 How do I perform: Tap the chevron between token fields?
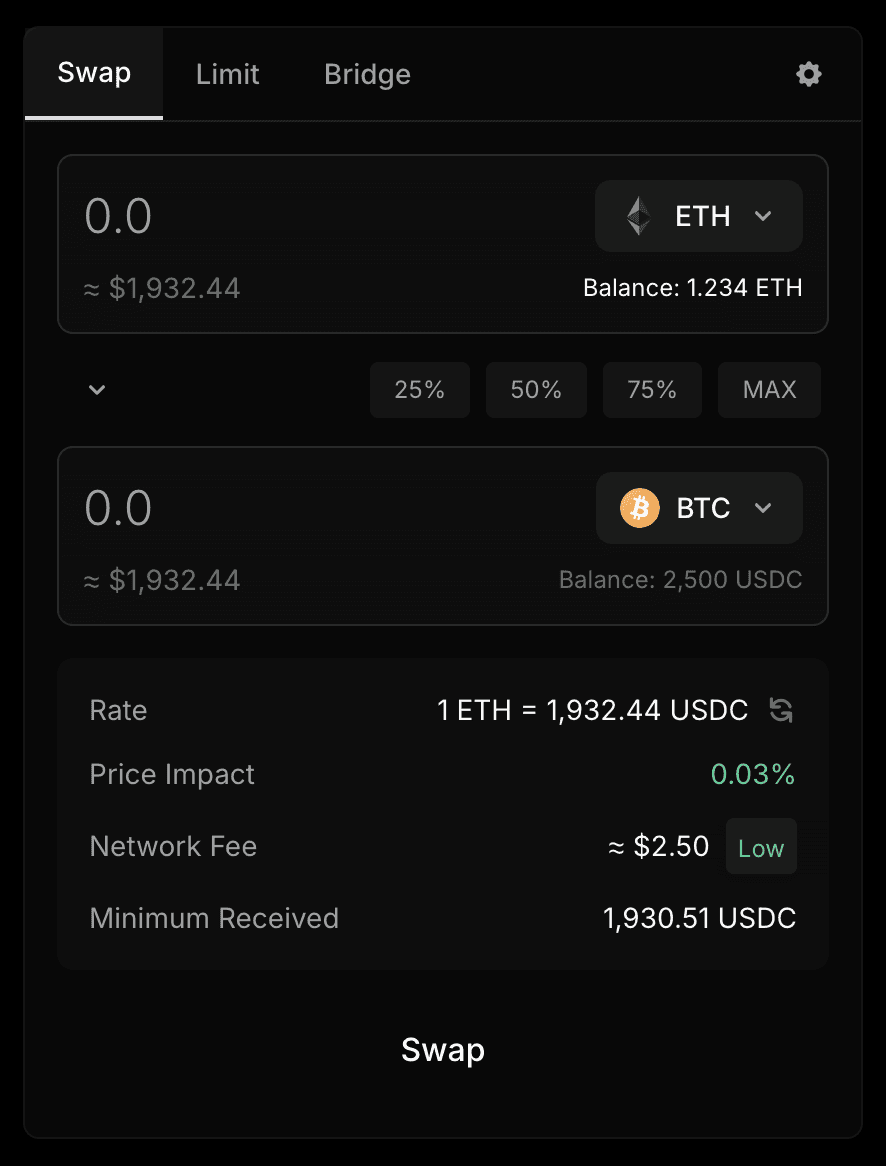point(97,389)
